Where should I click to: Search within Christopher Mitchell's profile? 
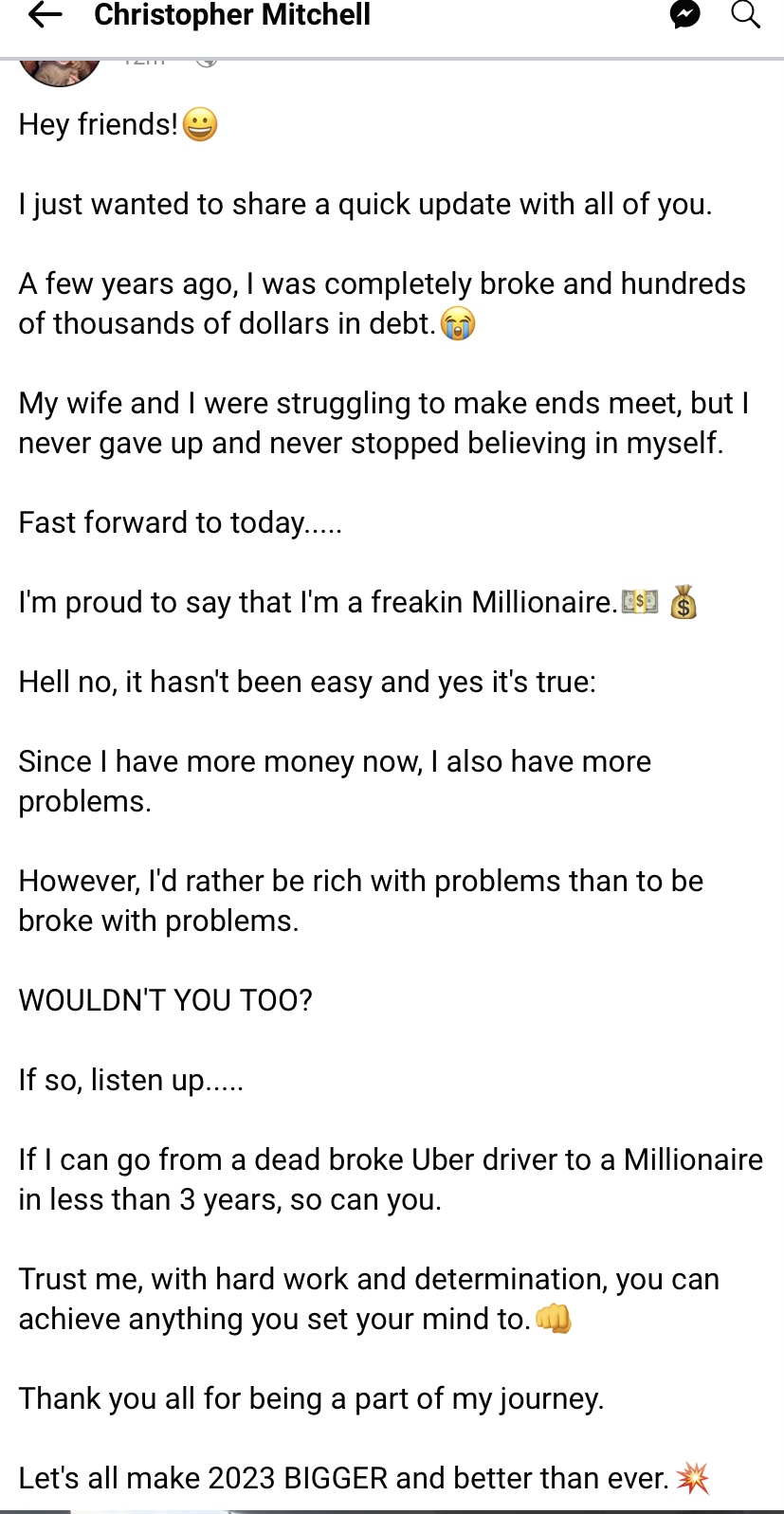tap(746, 14)
